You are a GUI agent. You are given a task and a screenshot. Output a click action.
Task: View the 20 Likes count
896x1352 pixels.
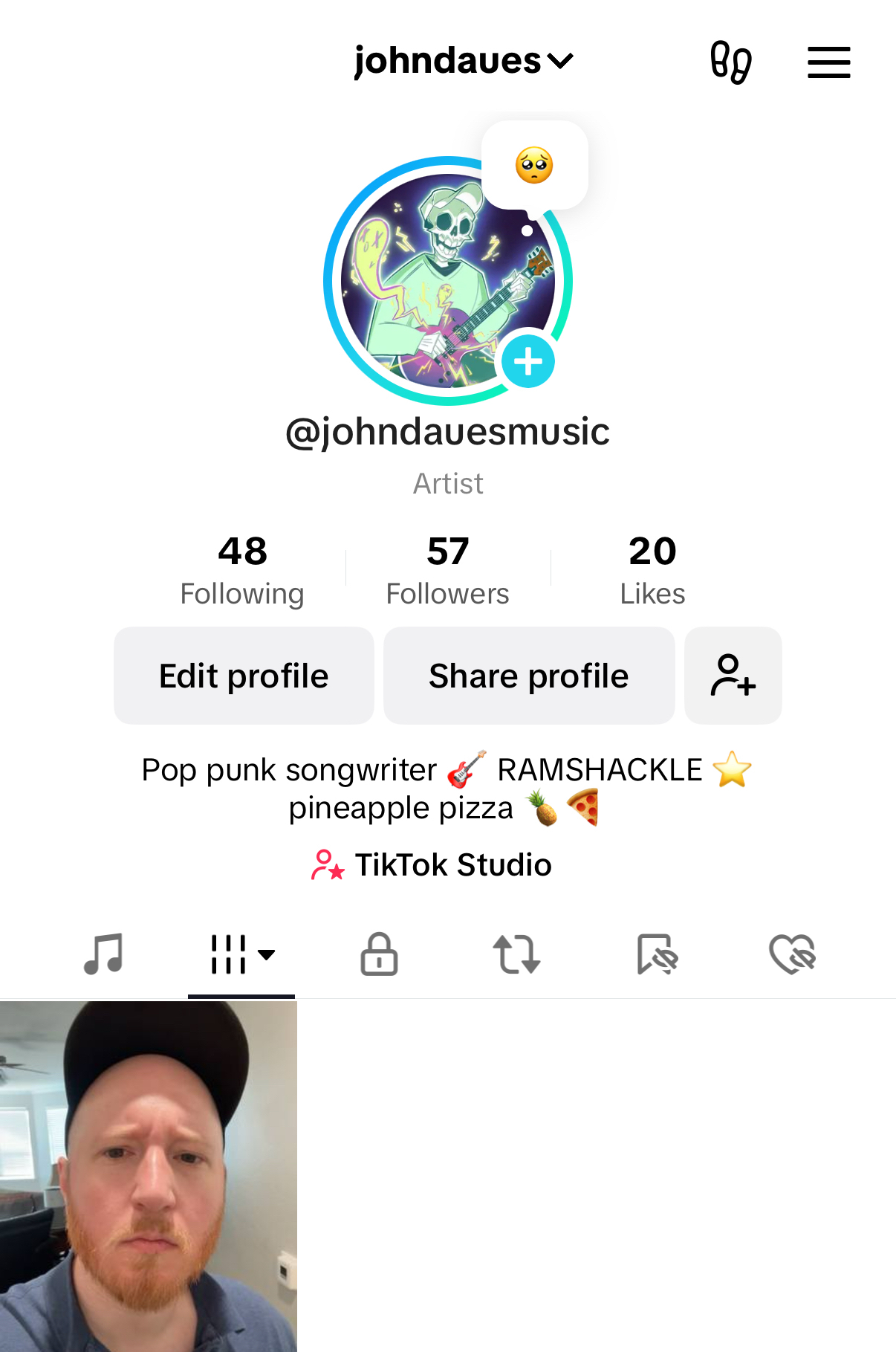coord(652,569)
